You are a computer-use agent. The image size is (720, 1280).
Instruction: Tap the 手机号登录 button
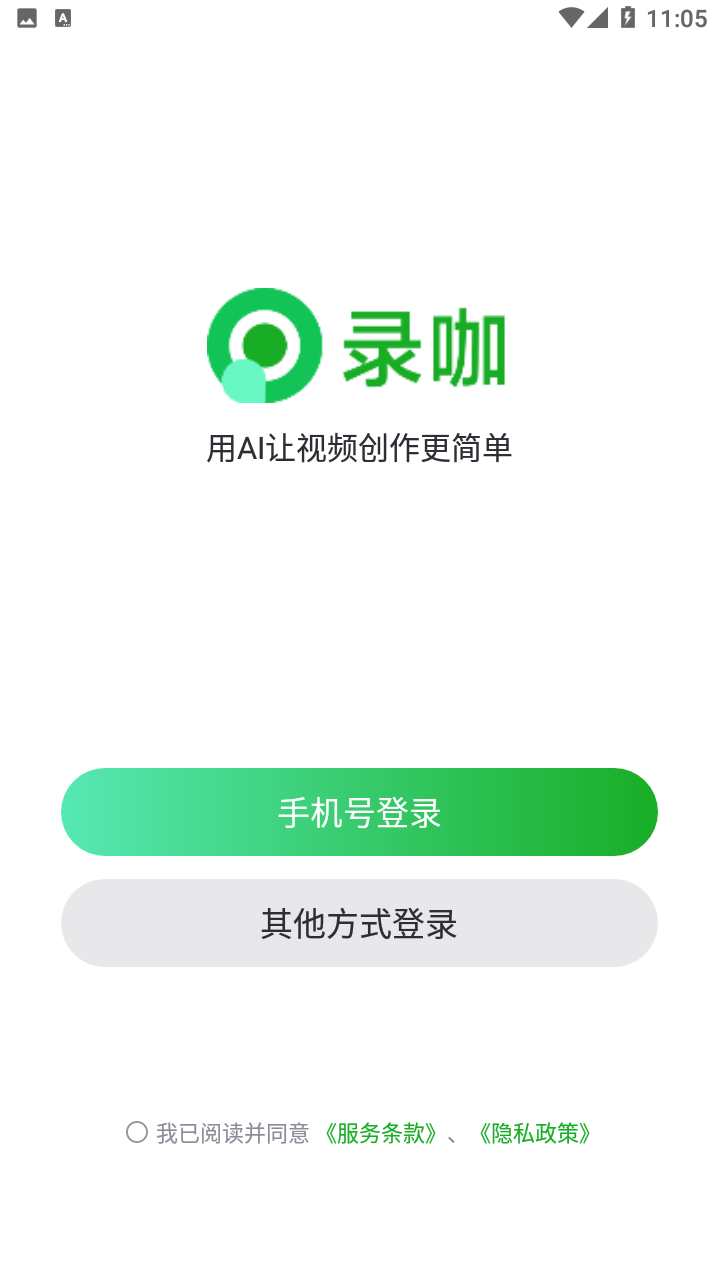[359, 812]
